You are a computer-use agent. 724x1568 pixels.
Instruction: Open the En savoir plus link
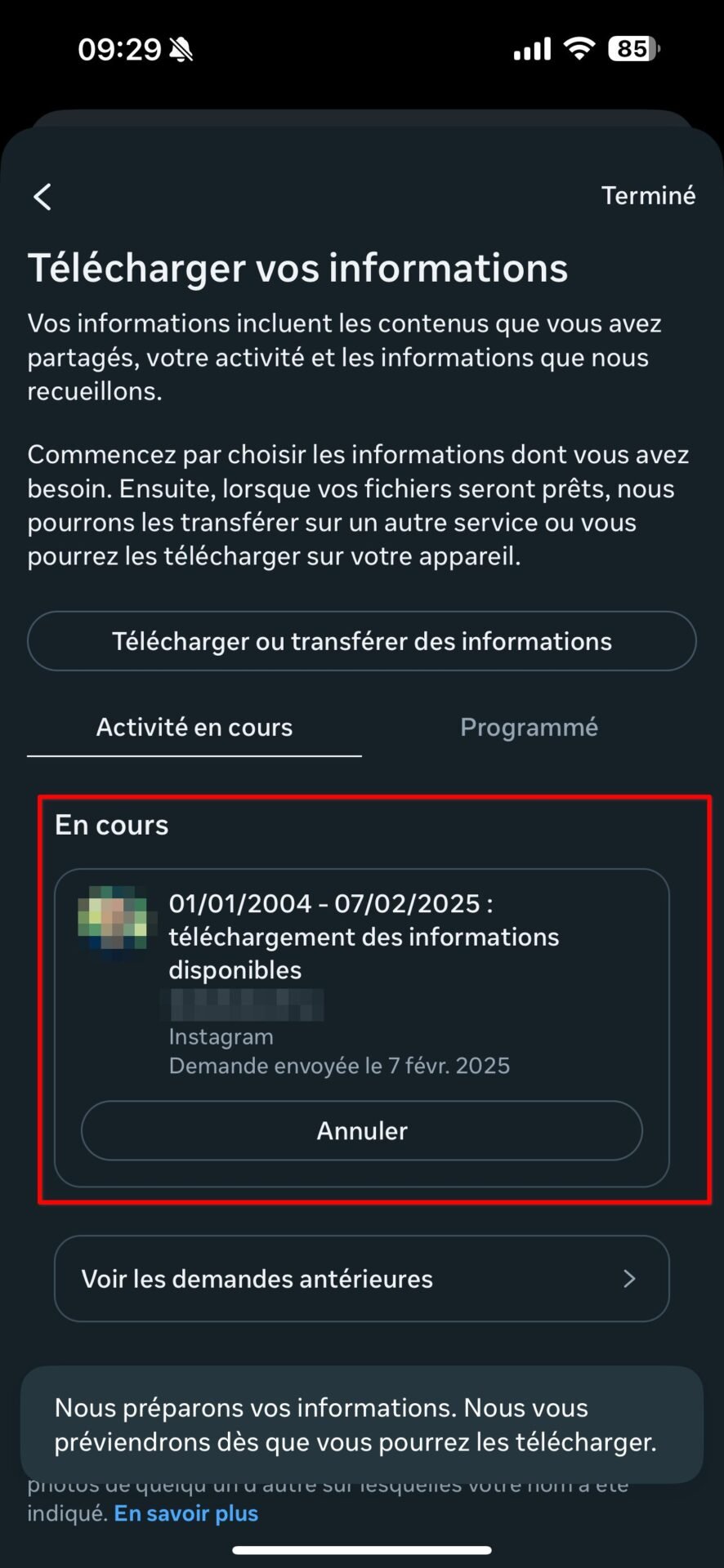186,1513
